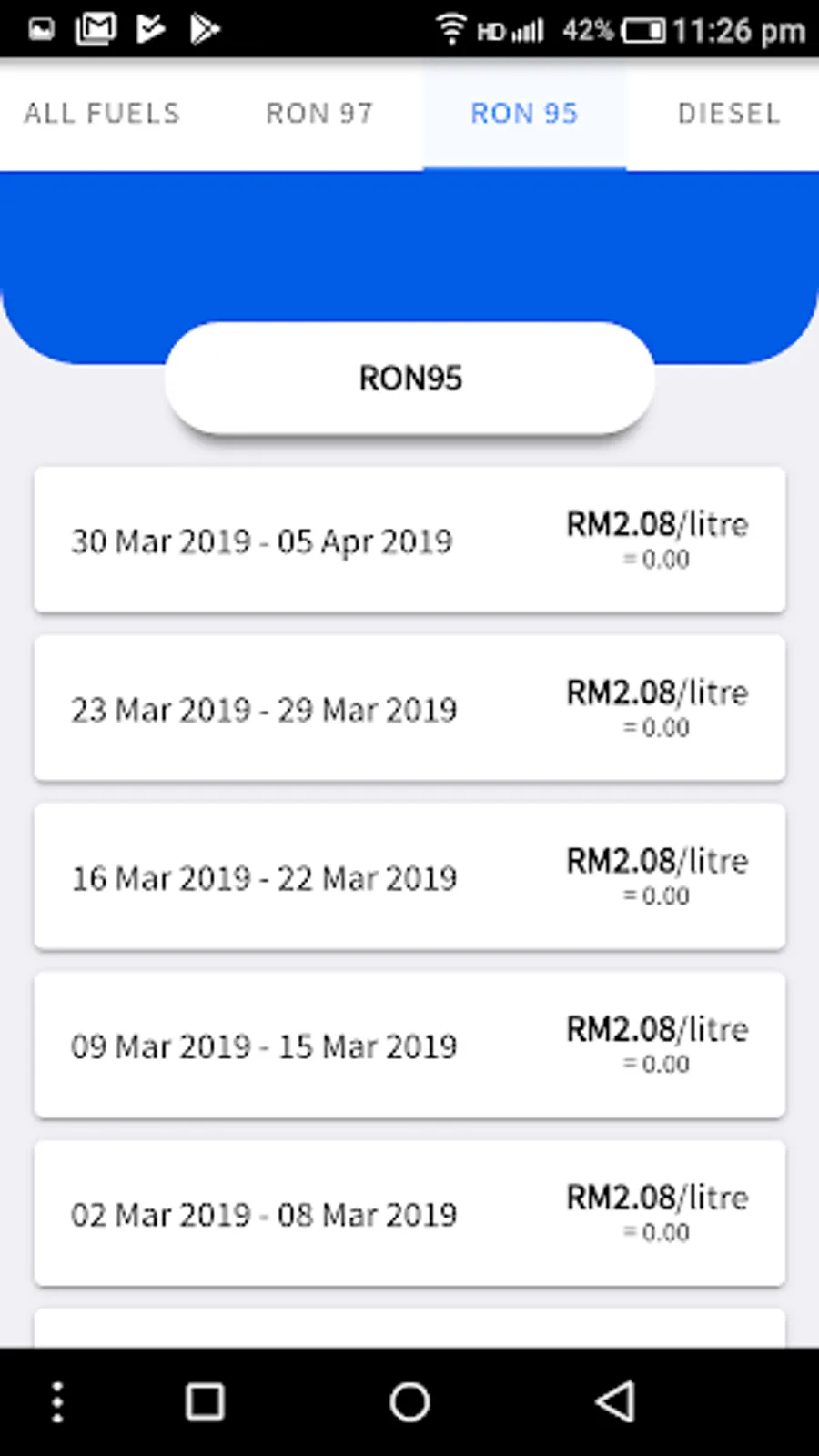The height and width of the screenshot is (1456, 819).
Task: View the 09 Mar 2019 - 15 Mar 2019 card
Action: coord(409,1045)
